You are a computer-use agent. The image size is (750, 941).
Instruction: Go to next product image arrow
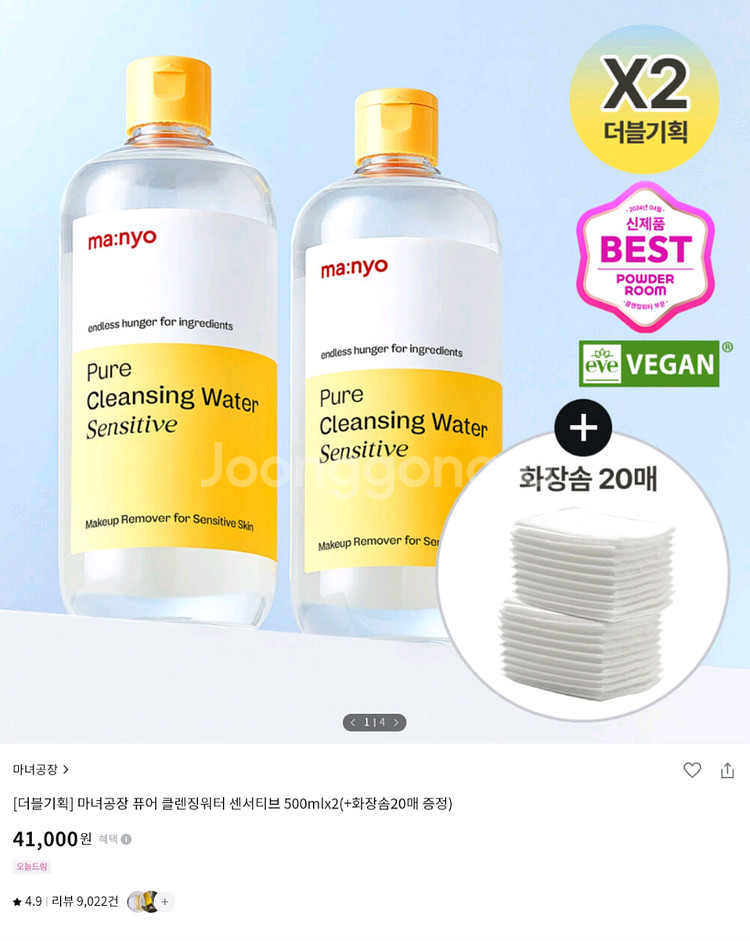(396, 723)
